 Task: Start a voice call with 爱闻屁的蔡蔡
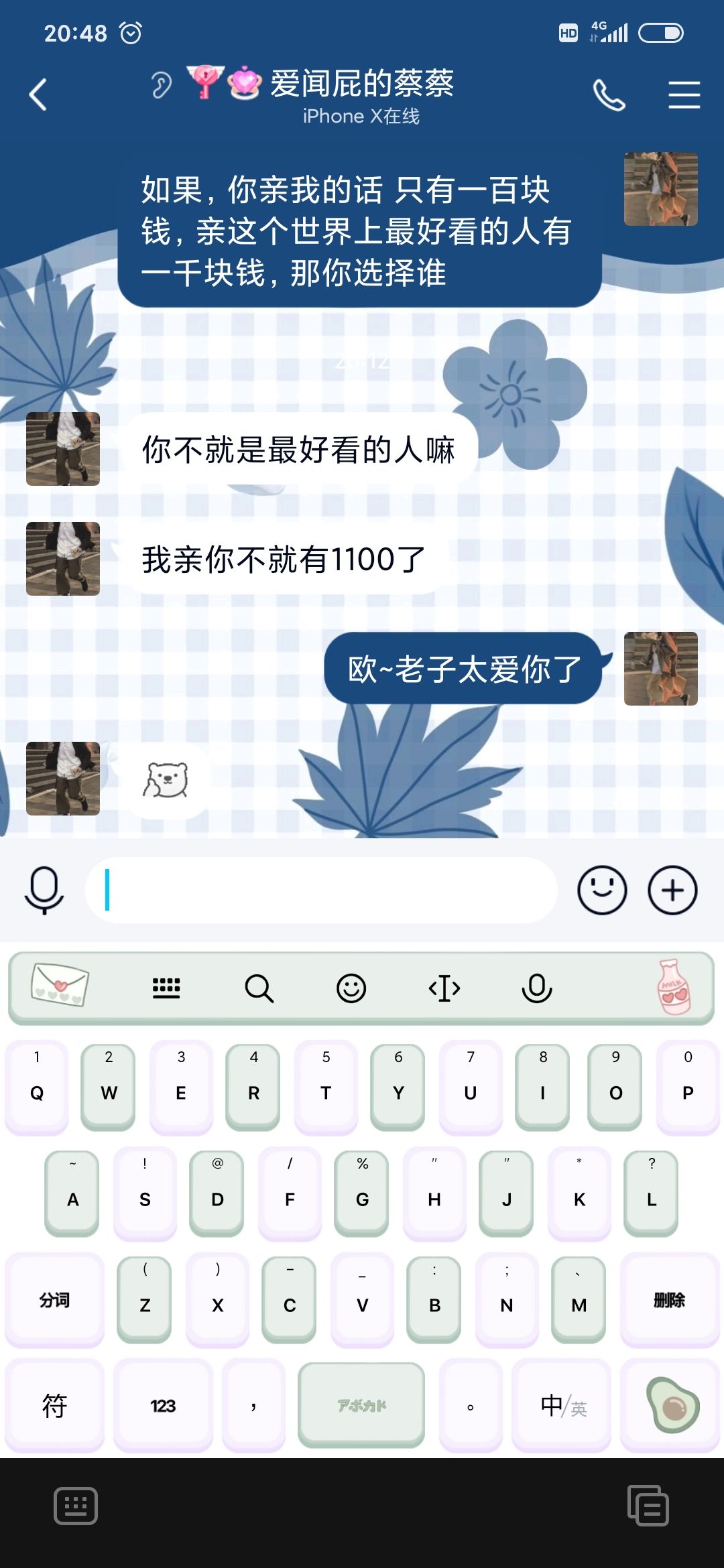click(609, 94)
